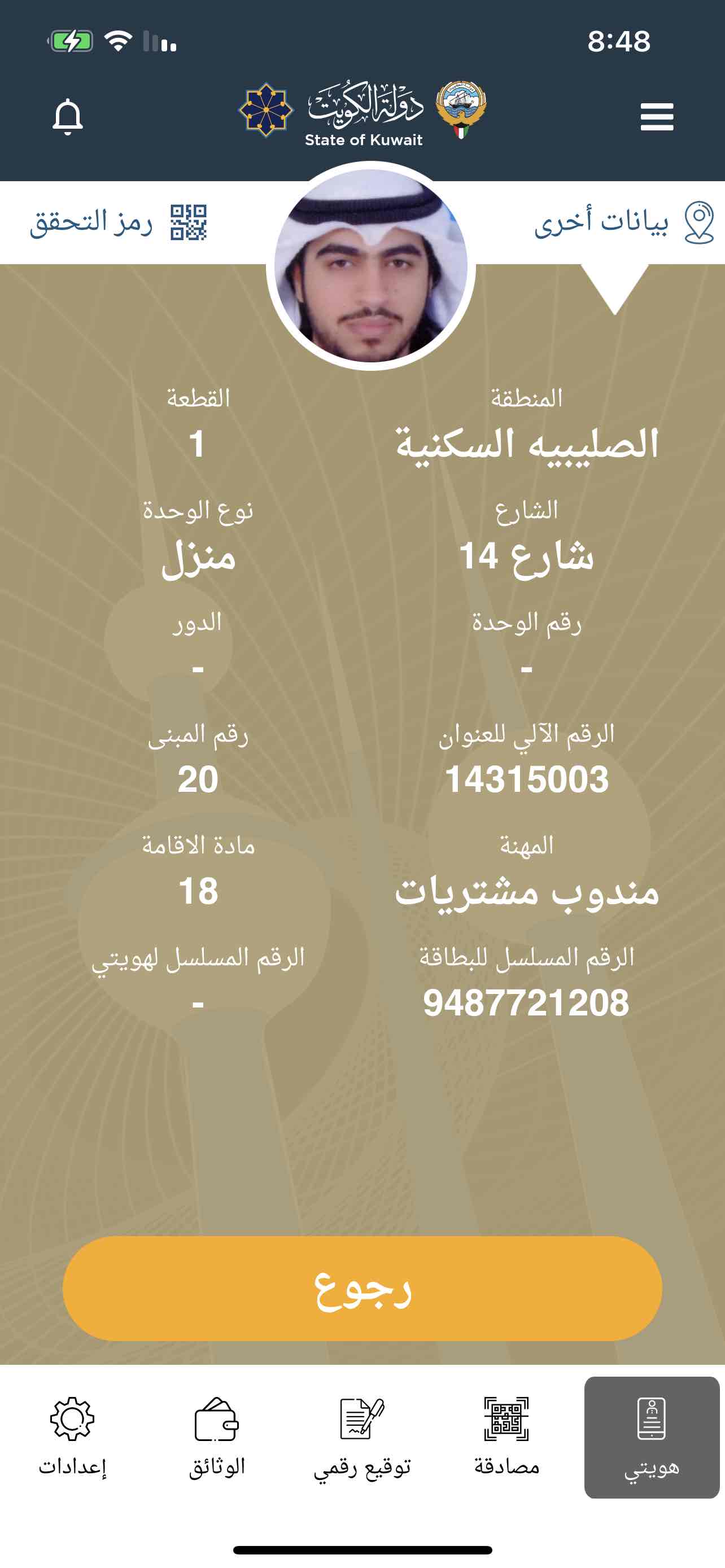Image resolution: width=725 pixels, height=1568 pixels.
Task: Go to توقيع رقمي digital signature
Action: click(x=362, y=1438)
